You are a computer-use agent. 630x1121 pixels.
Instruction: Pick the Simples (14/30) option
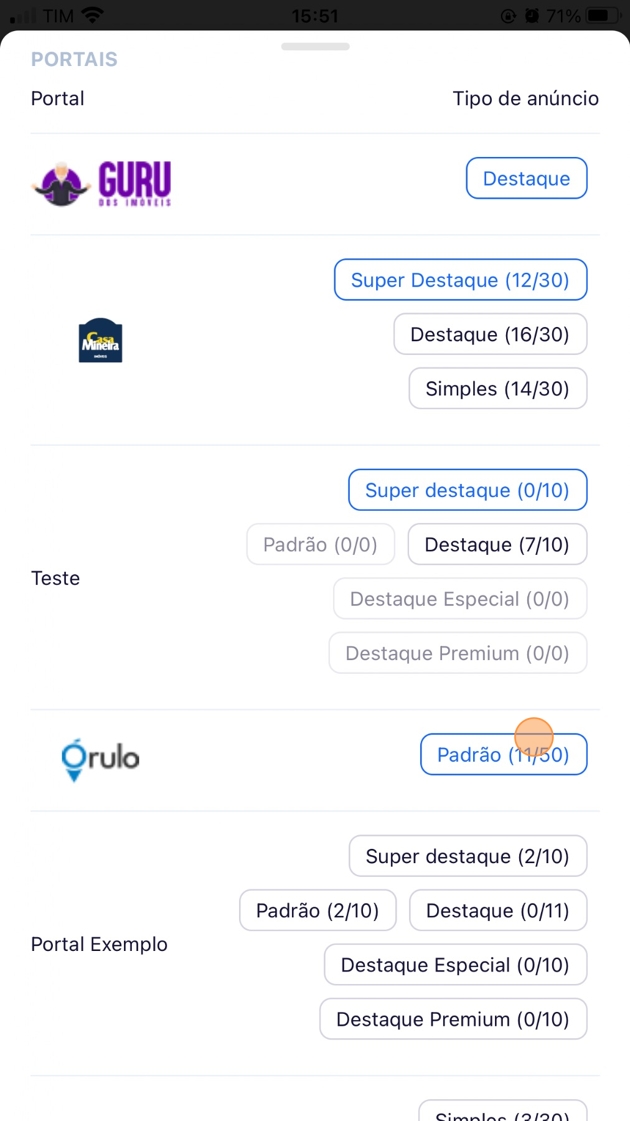[497, 388]
